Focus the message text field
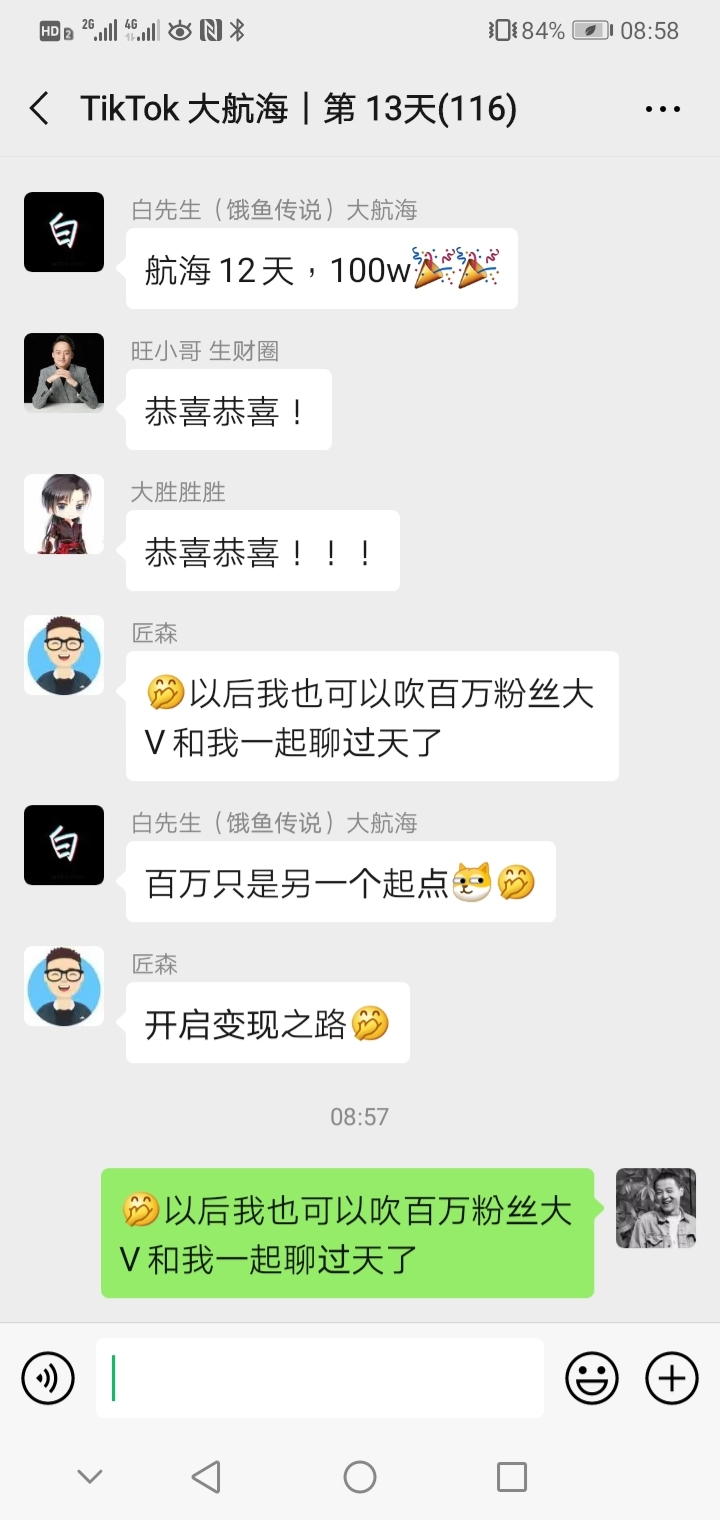Image resolution: width=720 pixels, height=1520 pixels. click(x=320, y=1378)
